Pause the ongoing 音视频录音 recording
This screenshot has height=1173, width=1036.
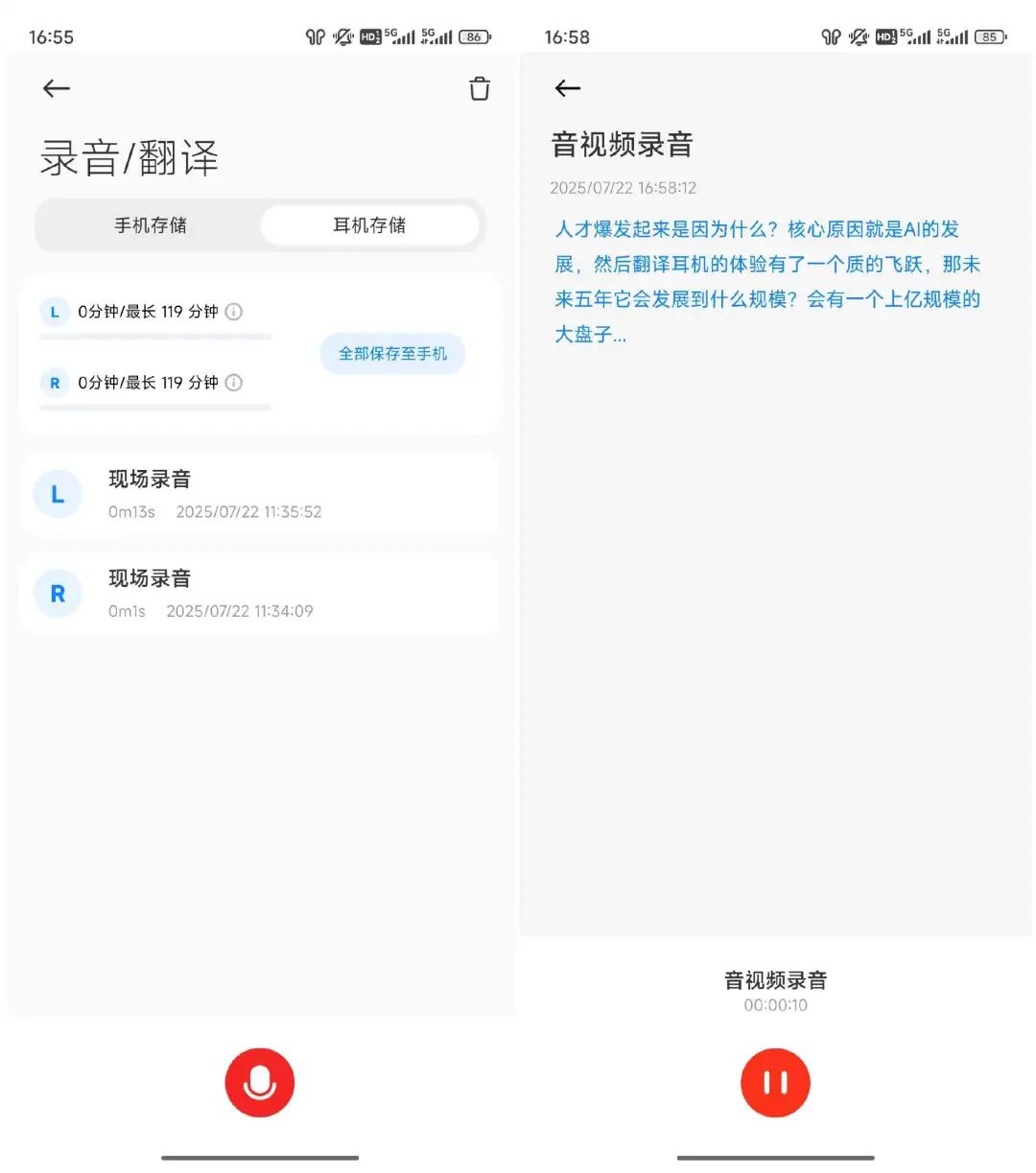[775, 1082]
